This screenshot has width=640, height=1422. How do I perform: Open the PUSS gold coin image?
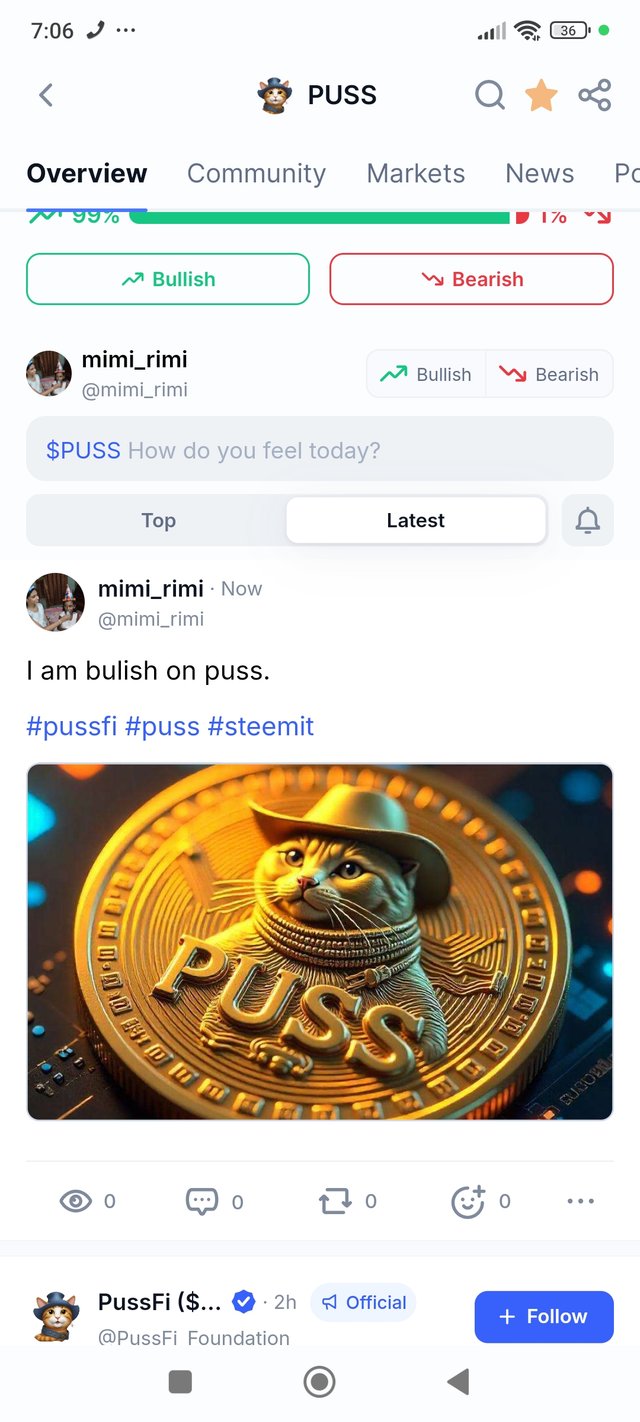tap(319, 942)
